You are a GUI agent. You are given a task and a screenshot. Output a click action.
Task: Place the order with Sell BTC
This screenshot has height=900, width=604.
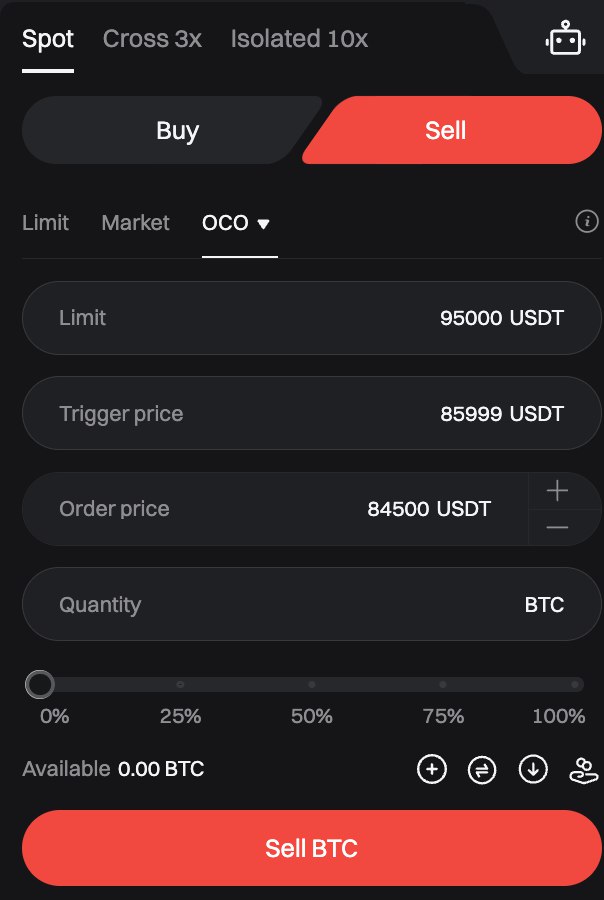pyautogui.click(x=311, y=849)
